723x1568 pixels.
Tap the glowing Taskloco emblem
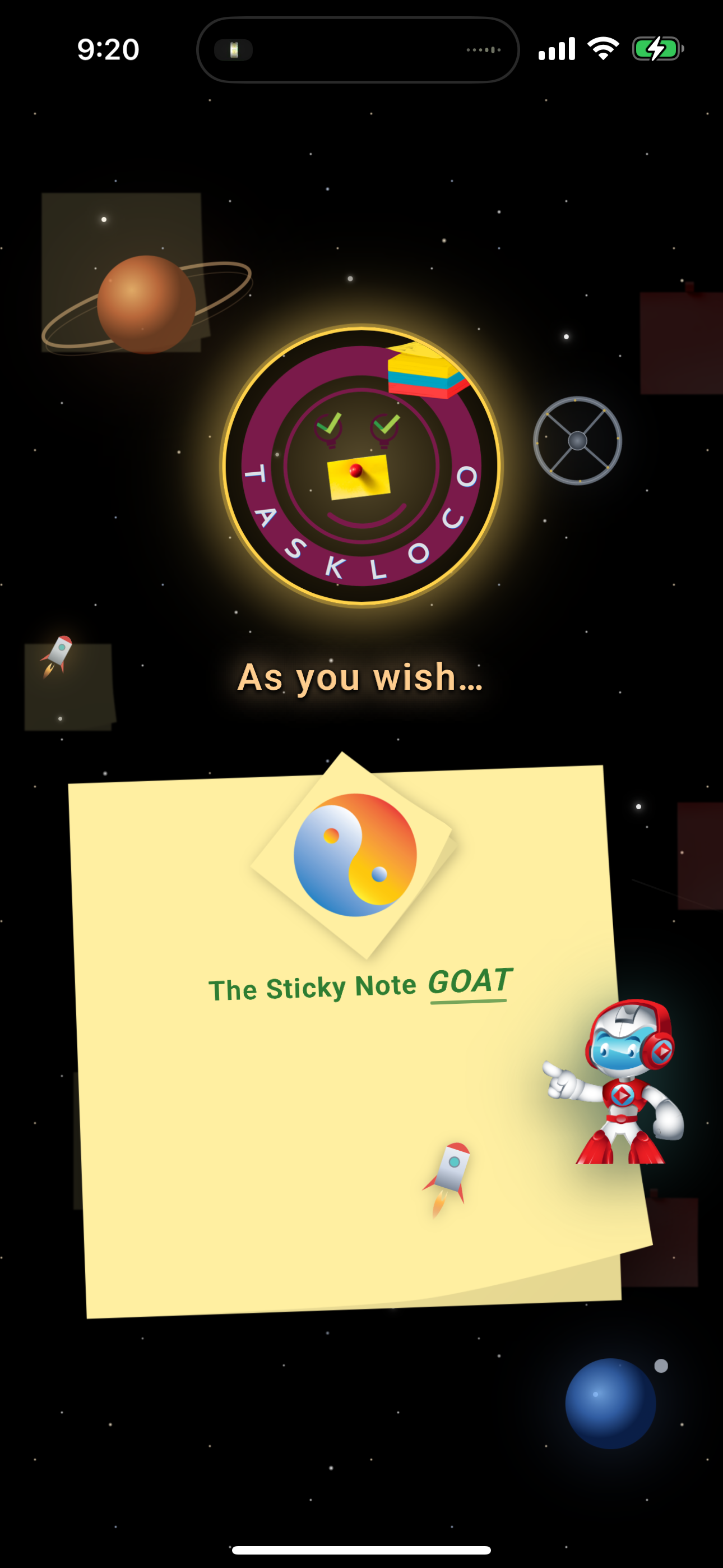[x=361, y=465]
